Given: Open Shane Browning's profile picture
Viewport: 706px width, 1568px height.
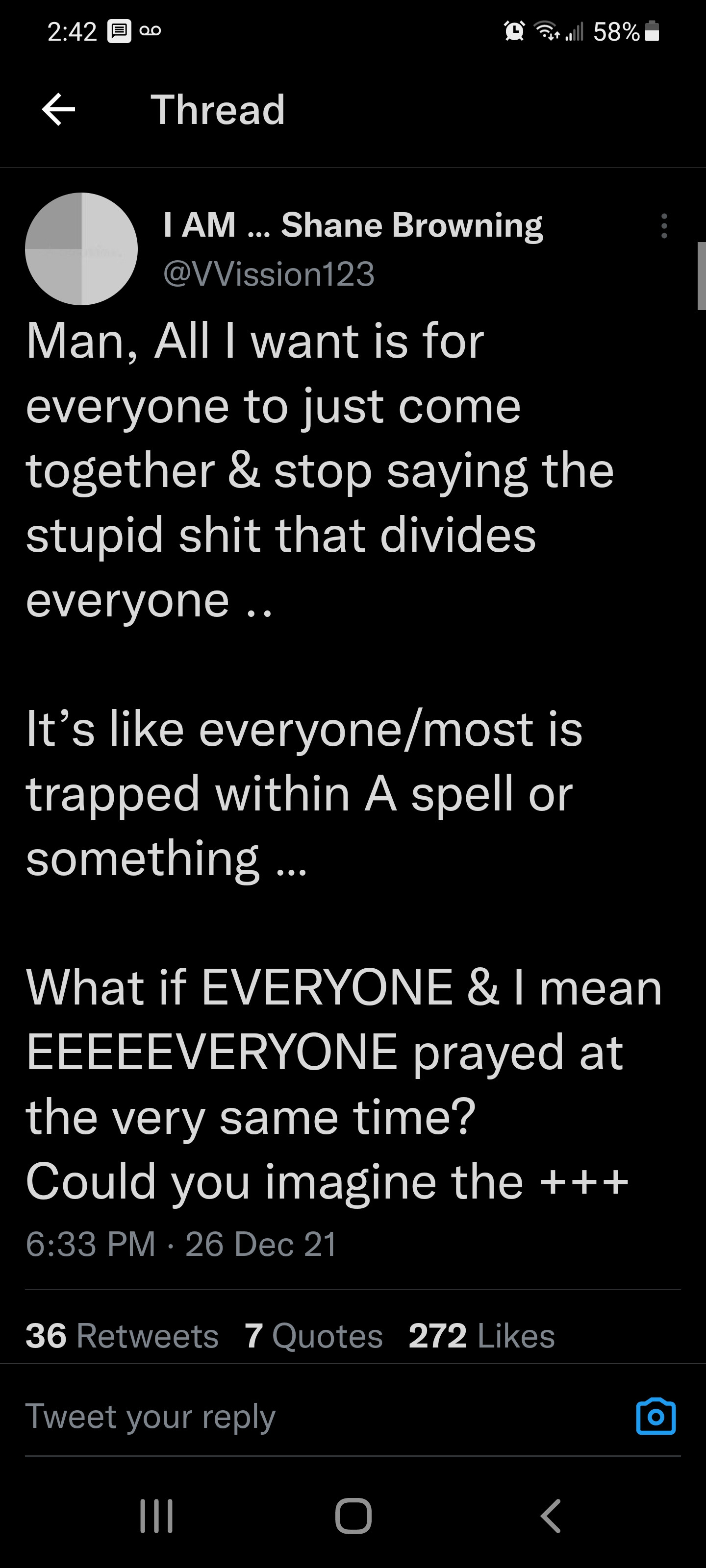Looking at the screenshot, I should [x=81, y=249].
